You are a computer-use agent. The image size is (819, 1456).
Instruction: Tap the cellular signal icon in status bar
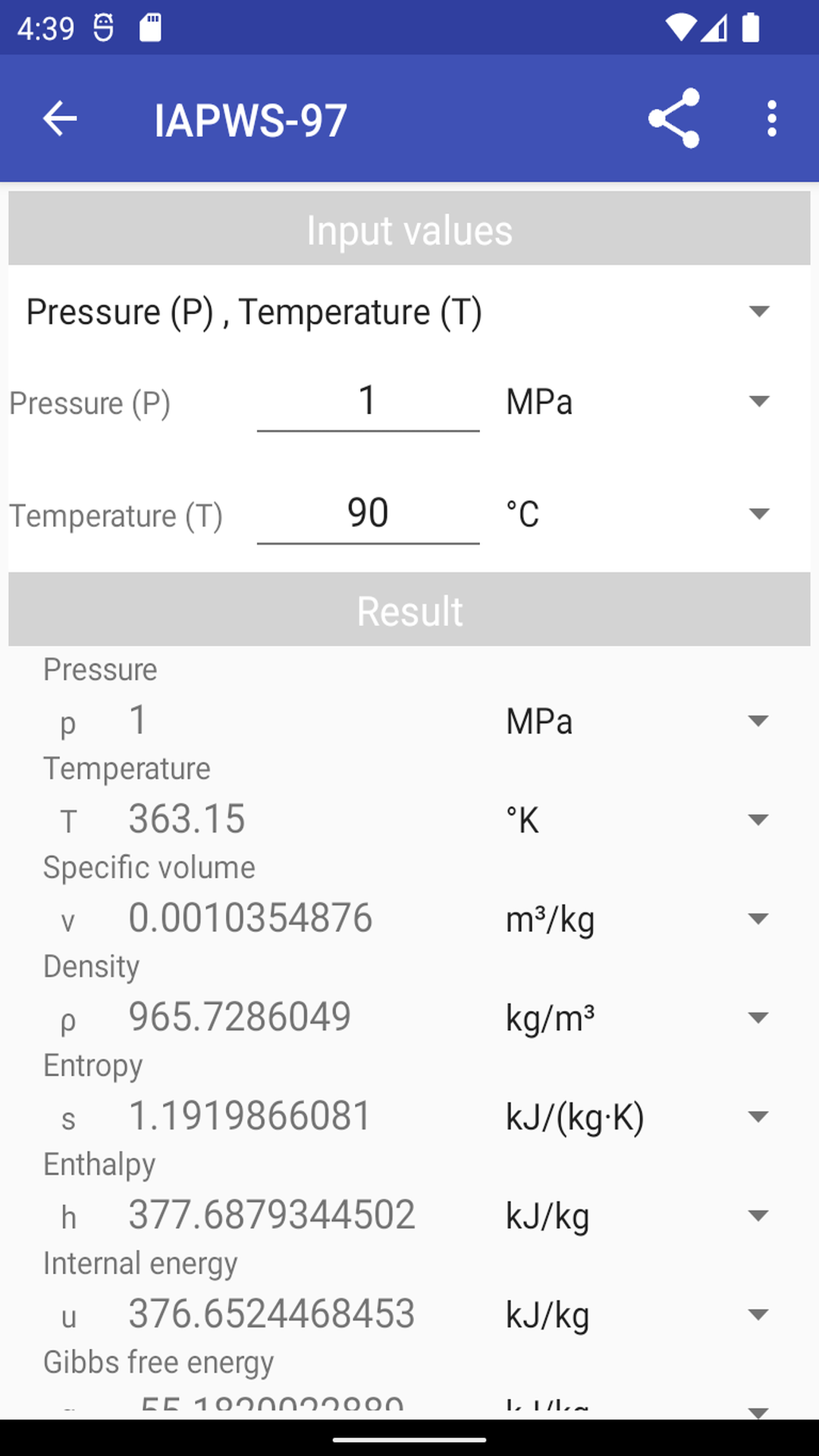pyautogui.click(x=714, y=28)
